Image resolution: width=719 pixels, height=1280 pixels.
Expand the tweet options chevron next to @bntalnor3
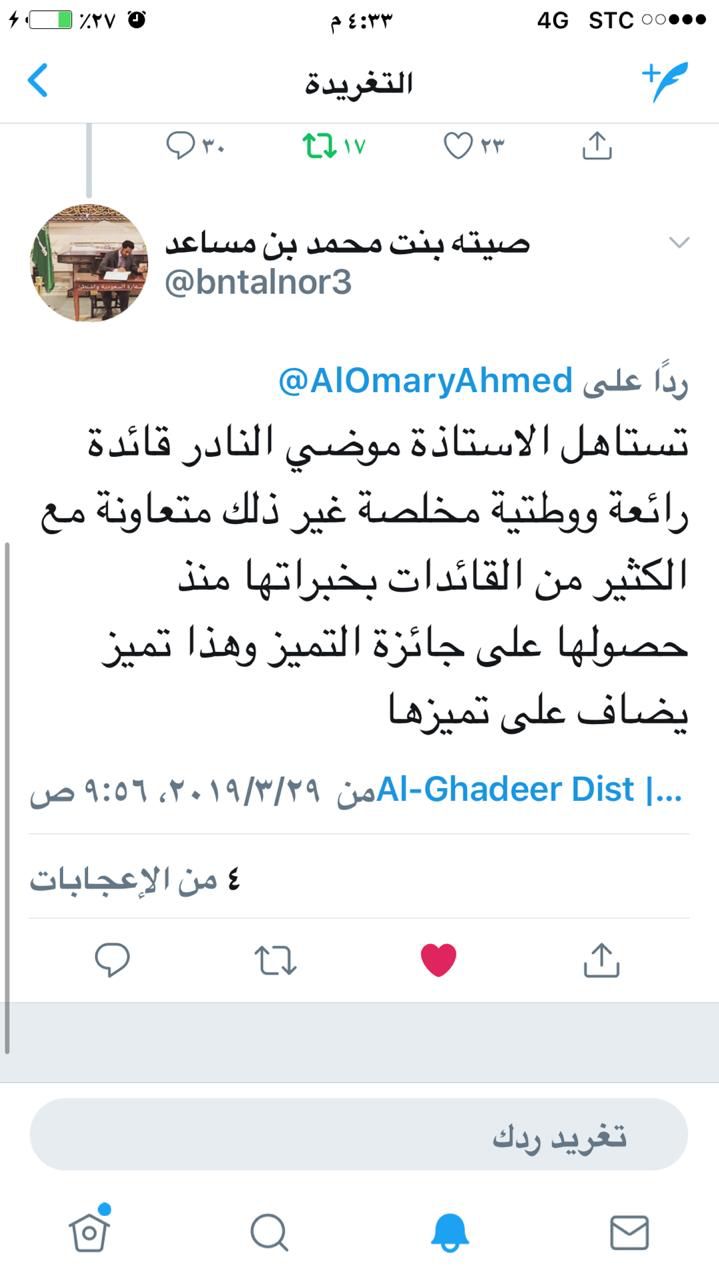click(679, 243)
